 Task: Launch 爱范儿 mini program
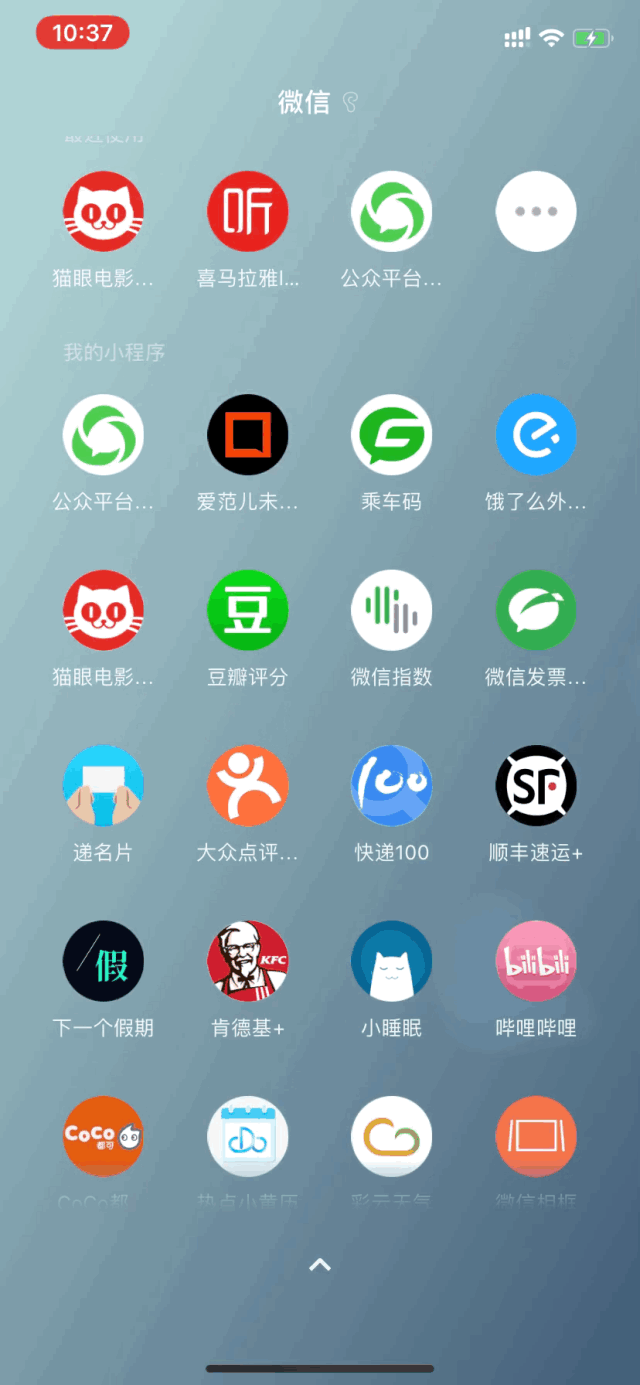(x=247, y=435)
